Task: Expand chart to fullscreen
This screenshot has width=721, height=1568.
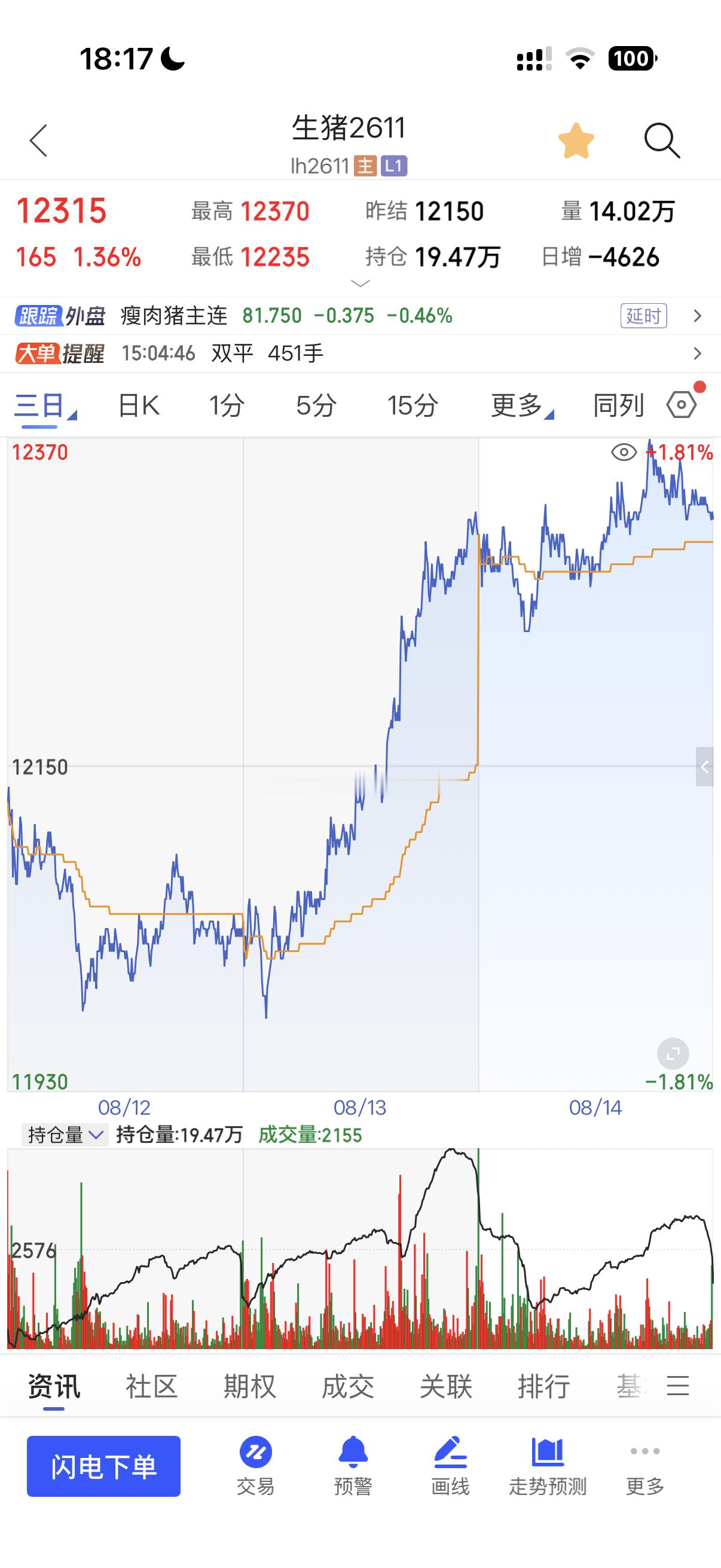Action: click(x=673, y=1054)
